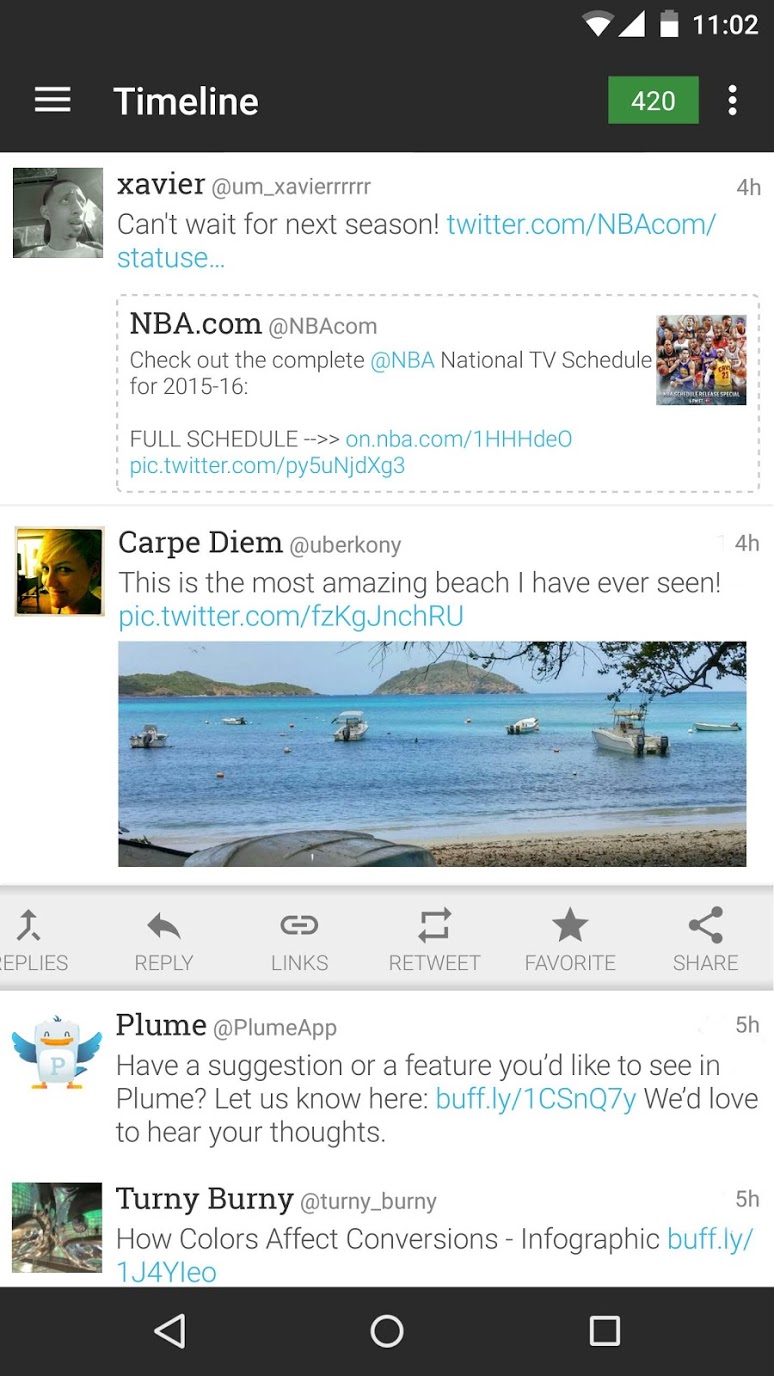This screenshot has width=774, height=1376.
Task: View replies to Carpe Diem's tweet
Action: coord(30,940)
